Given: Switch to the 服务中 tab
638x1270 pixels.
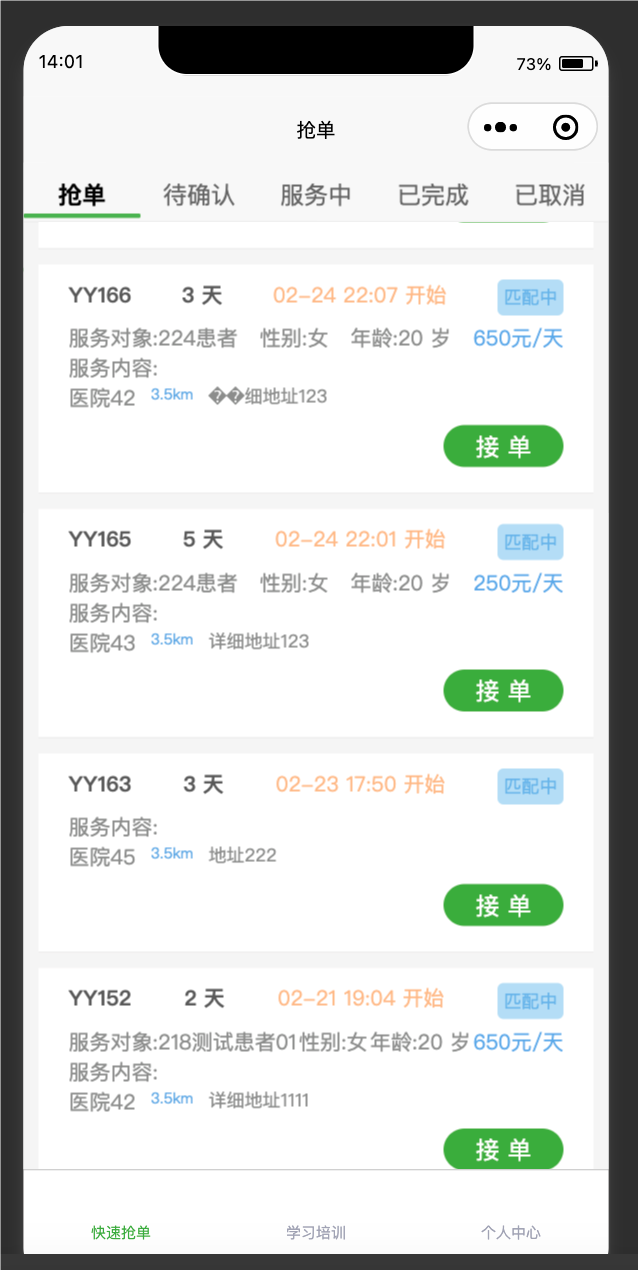Looking at the screenshot, I should point(316,195).
